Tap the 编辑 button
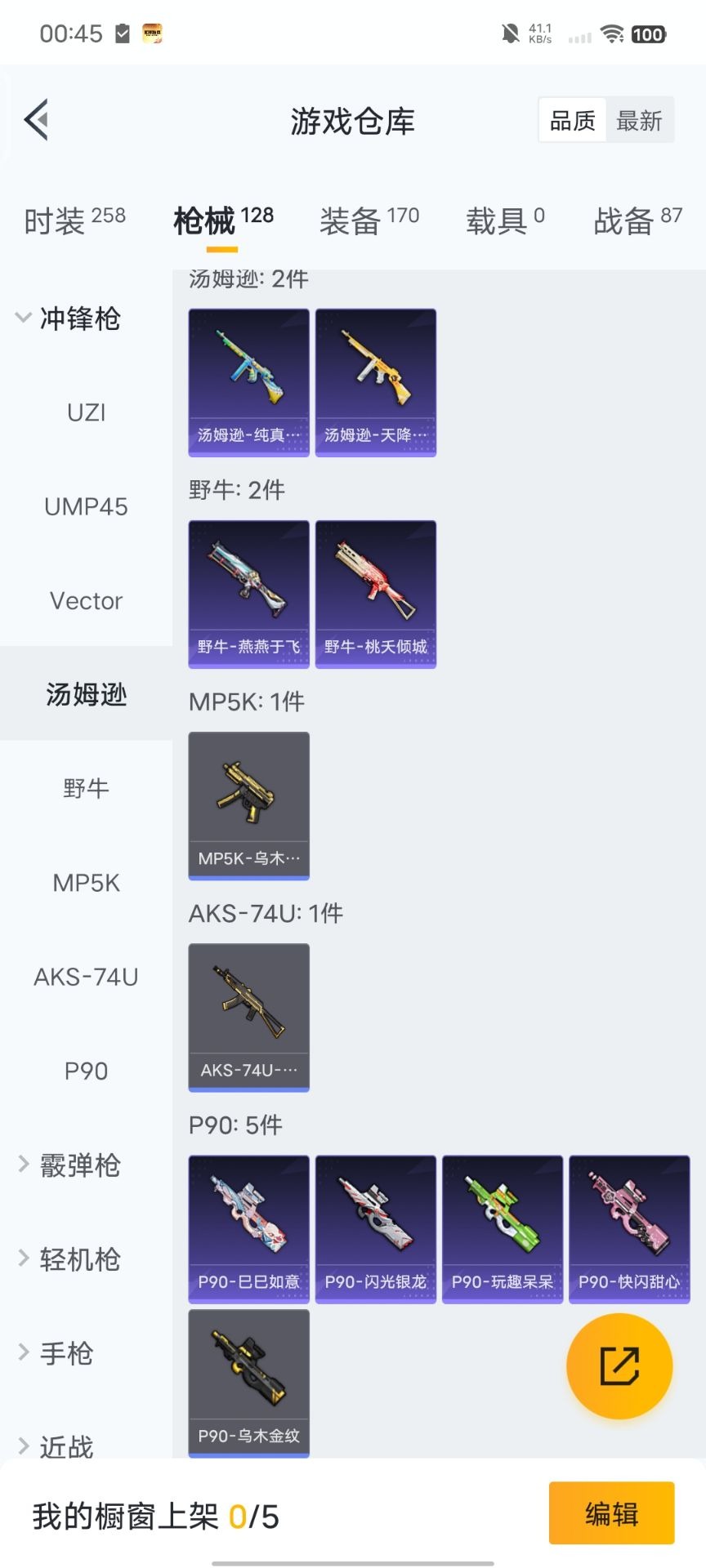 [611, 1513]
